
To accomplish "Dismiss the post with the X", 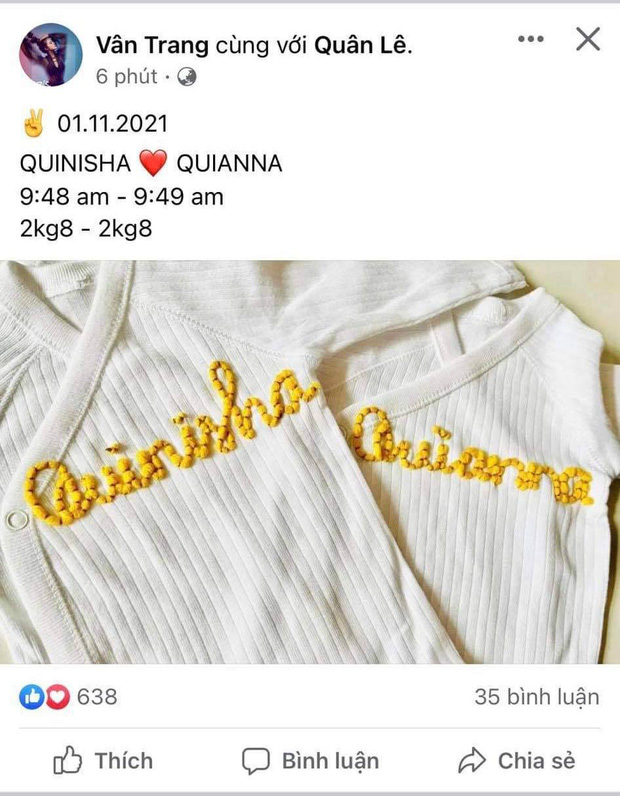I will point(588,39).
